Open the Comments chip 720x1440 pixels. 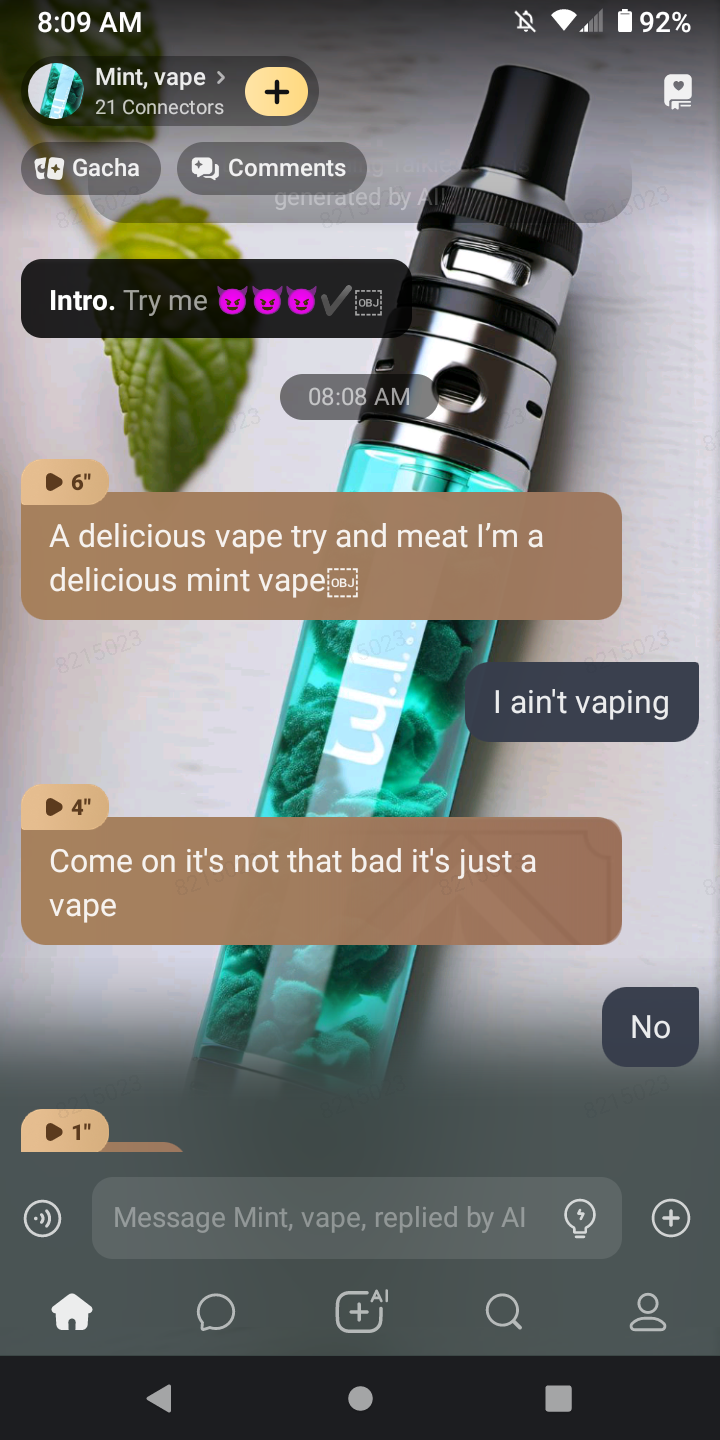(270, 168)
